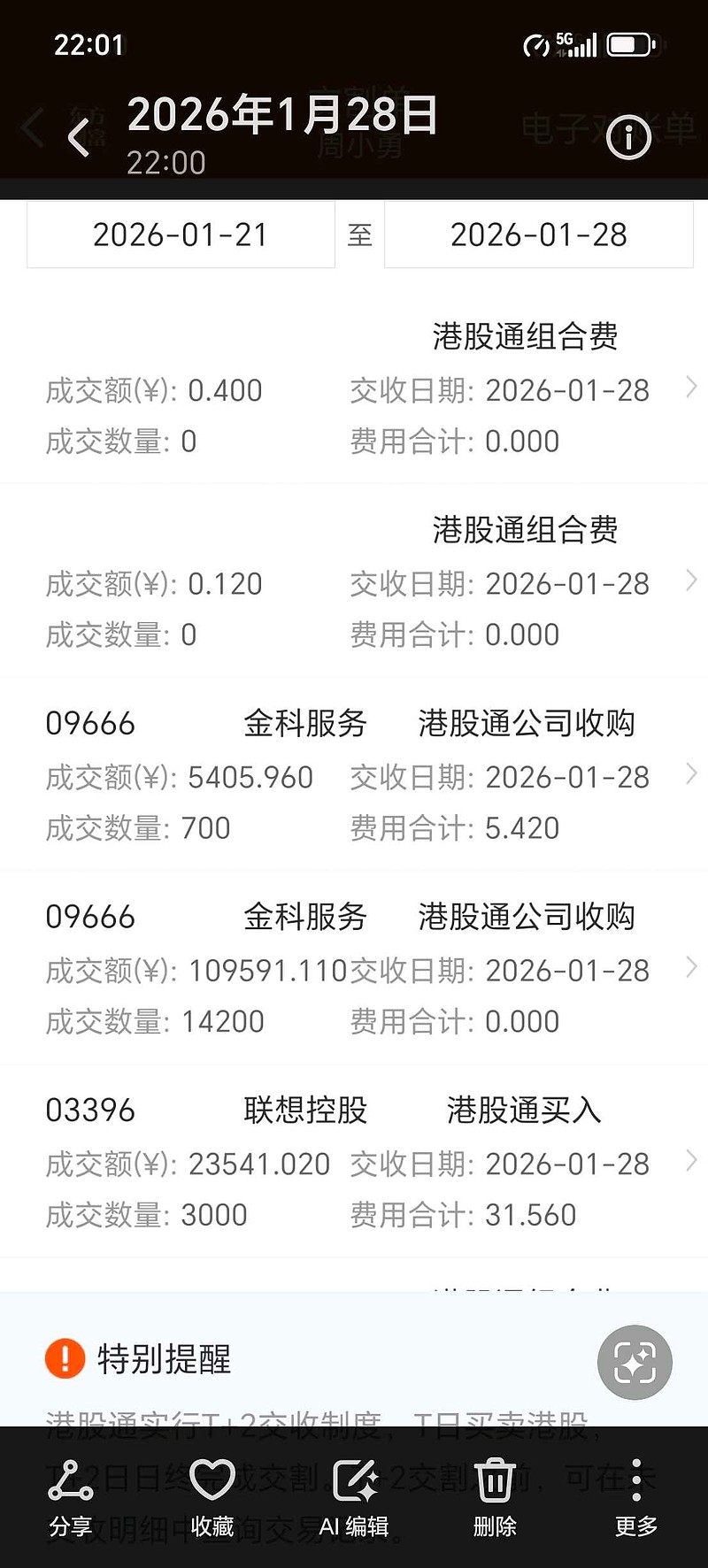Share this screenshot via 分享

tap(71, 1495)
